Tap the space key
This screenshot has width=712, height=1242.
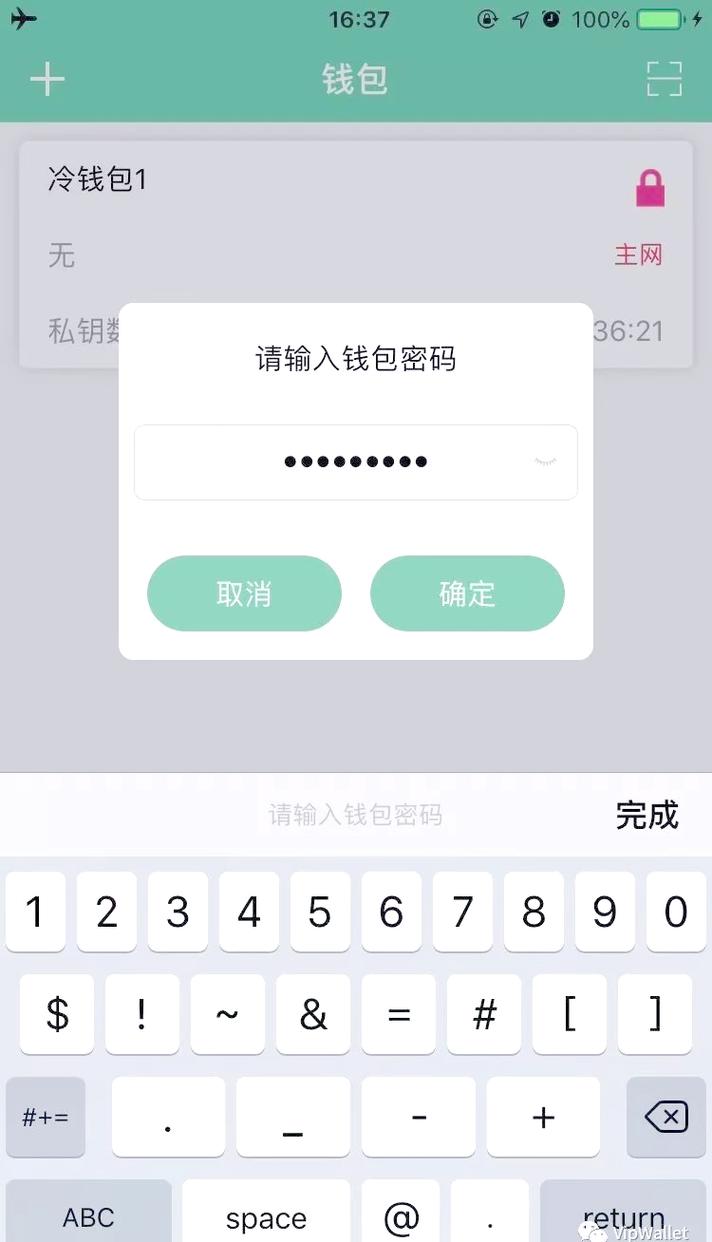(x=265, y=1216)
